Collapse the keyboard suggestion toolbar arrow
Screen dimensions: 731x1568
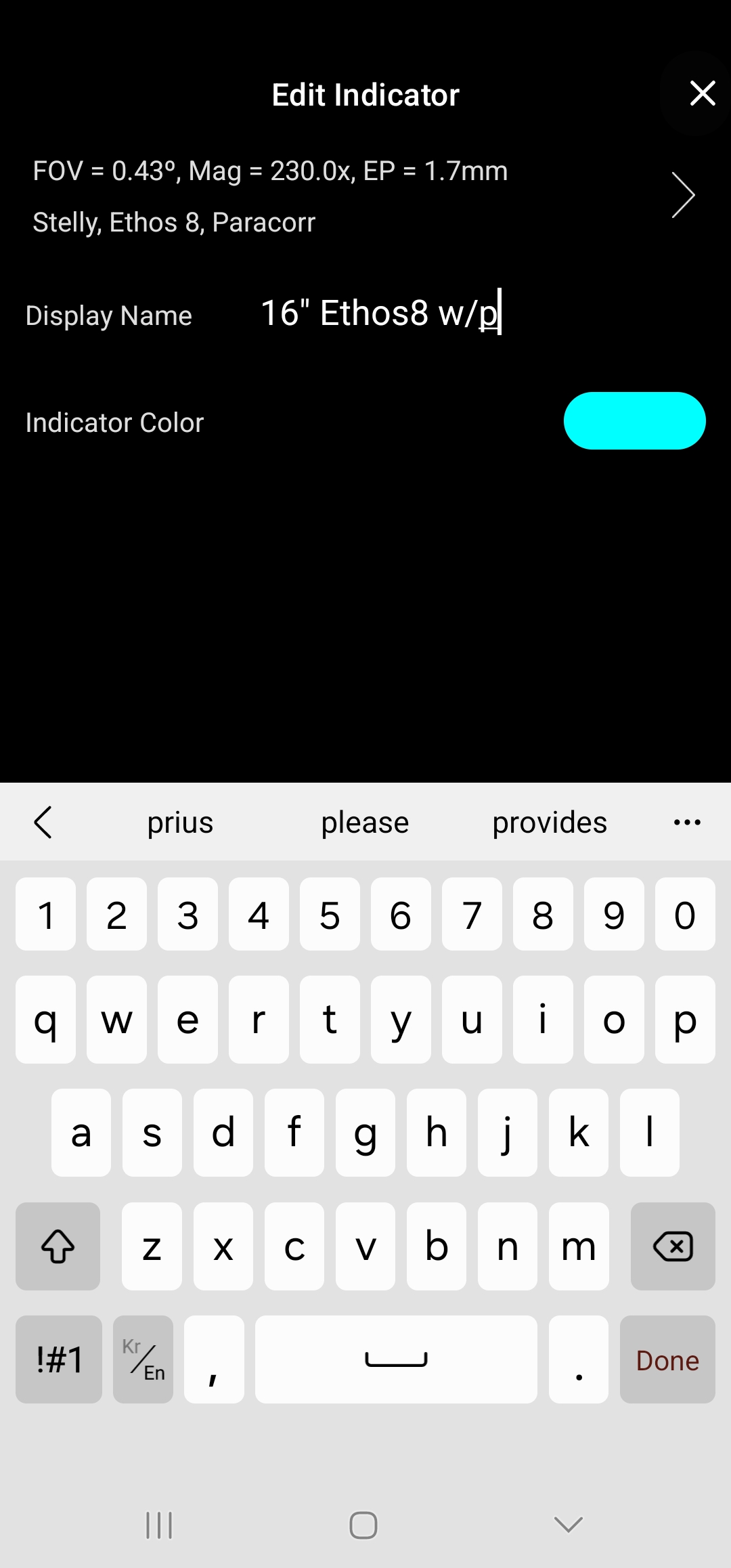(43, 823)
